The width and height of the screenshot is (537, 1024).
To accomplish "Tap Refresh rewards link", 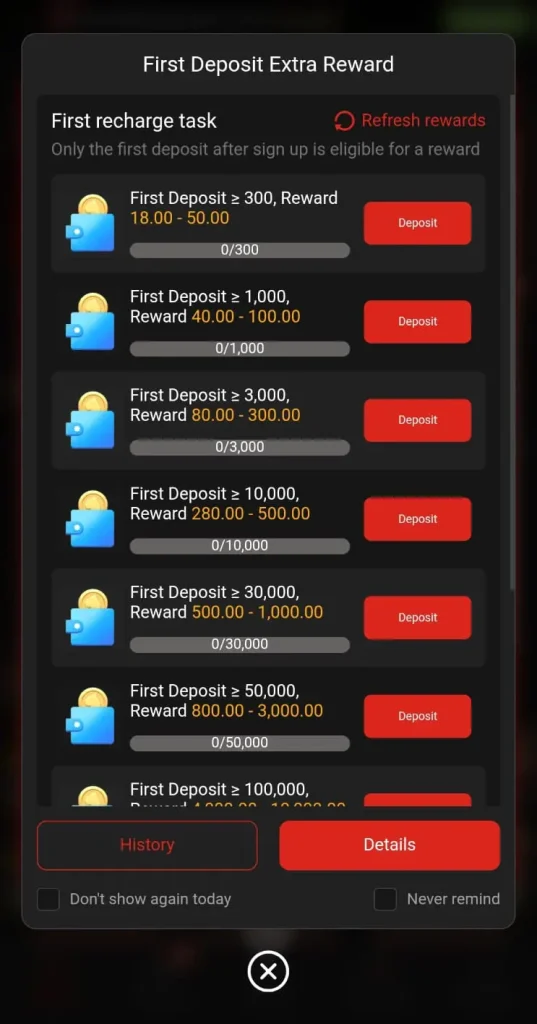I will click(x=410, y=121).
